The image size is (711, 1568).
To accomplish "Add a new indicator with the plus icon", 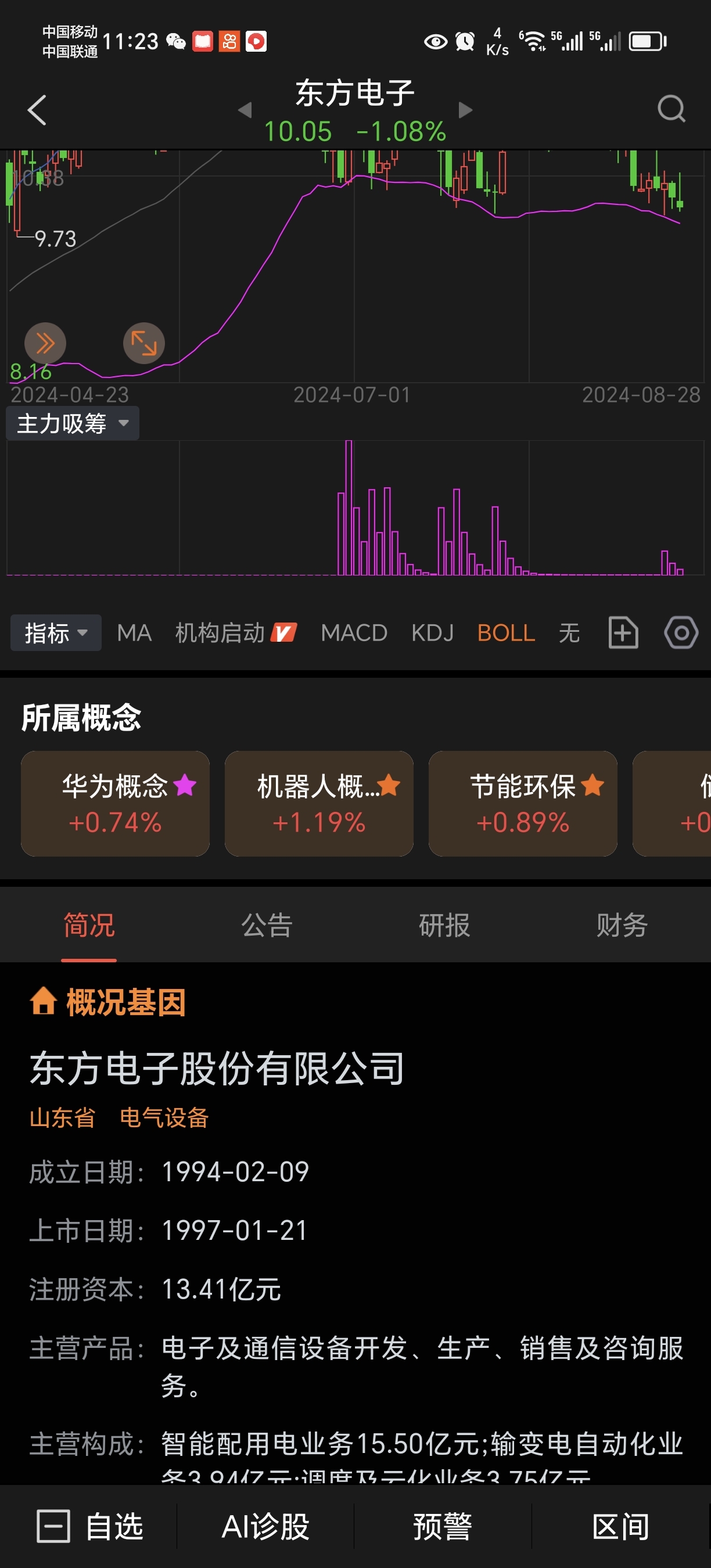I will [622, 633].
